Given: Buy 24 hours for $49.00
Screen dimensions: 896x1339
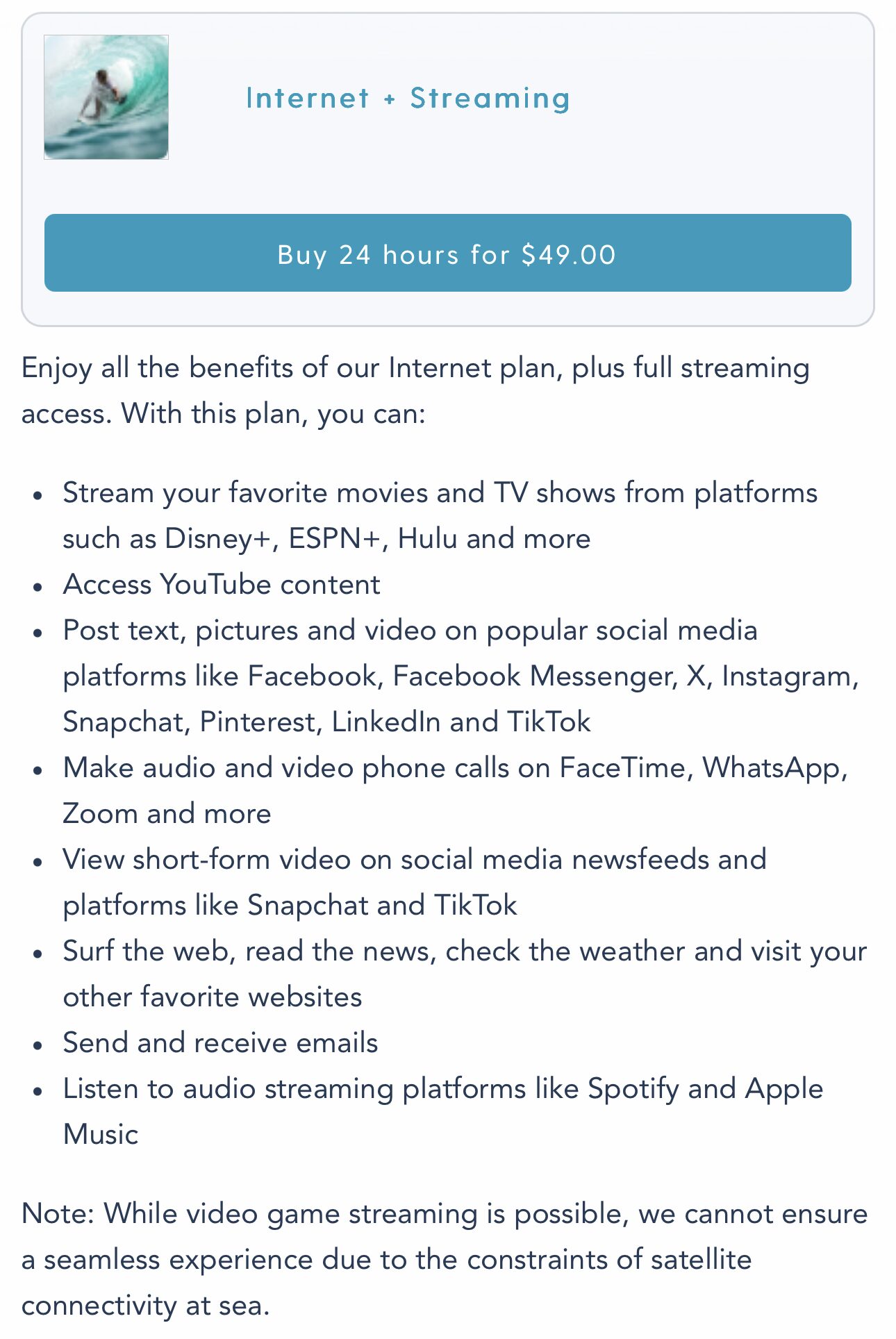Looking at the screenshot, I should (447, 253).
